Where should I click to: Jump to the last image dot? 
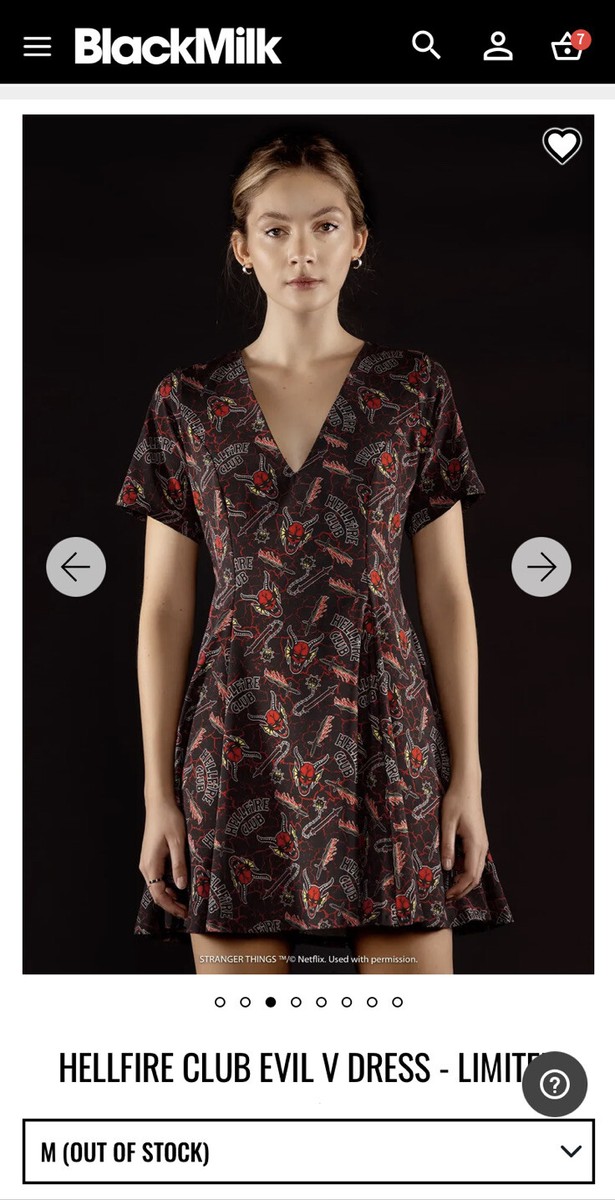click(x=397, y=1002)
